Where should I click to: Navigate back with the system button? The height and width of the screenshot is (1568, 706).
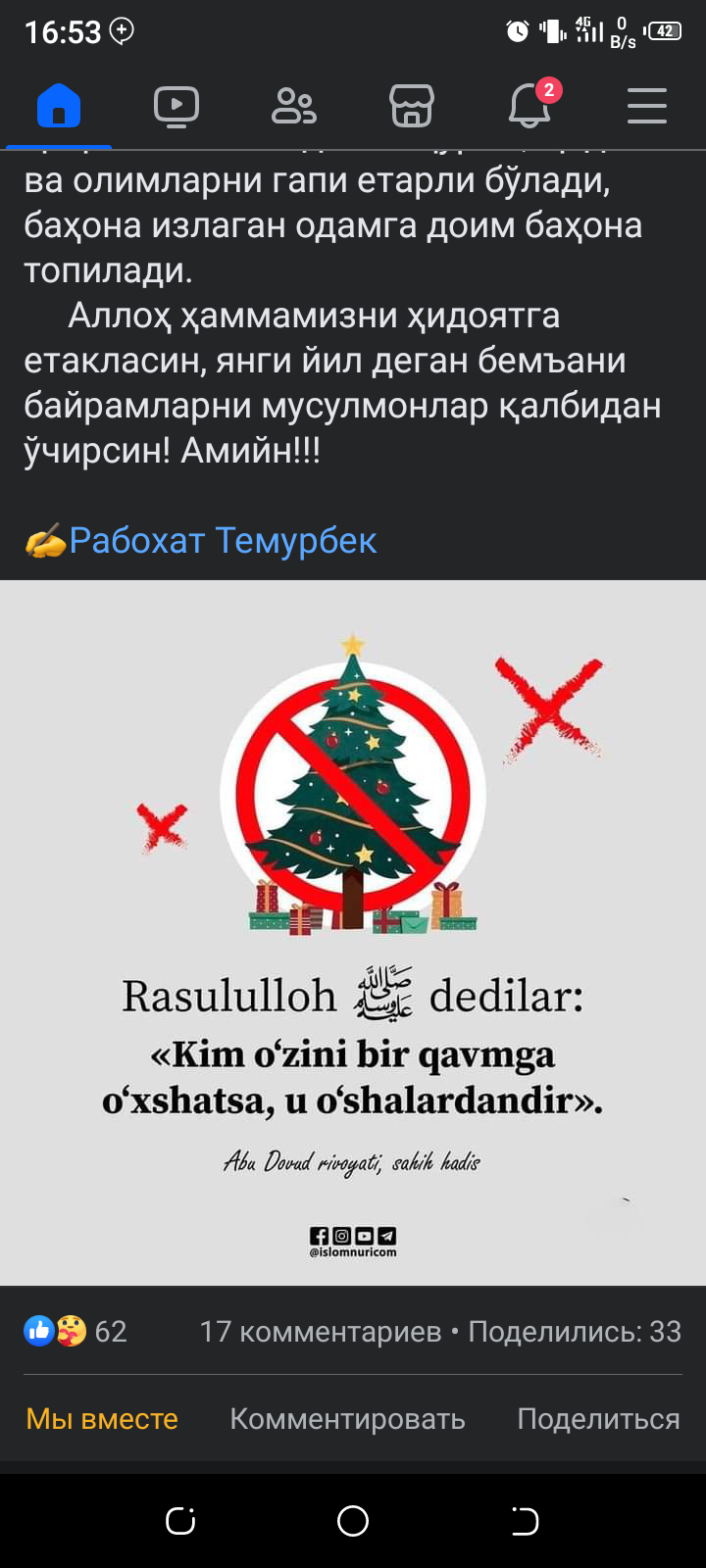point(525,1521)
